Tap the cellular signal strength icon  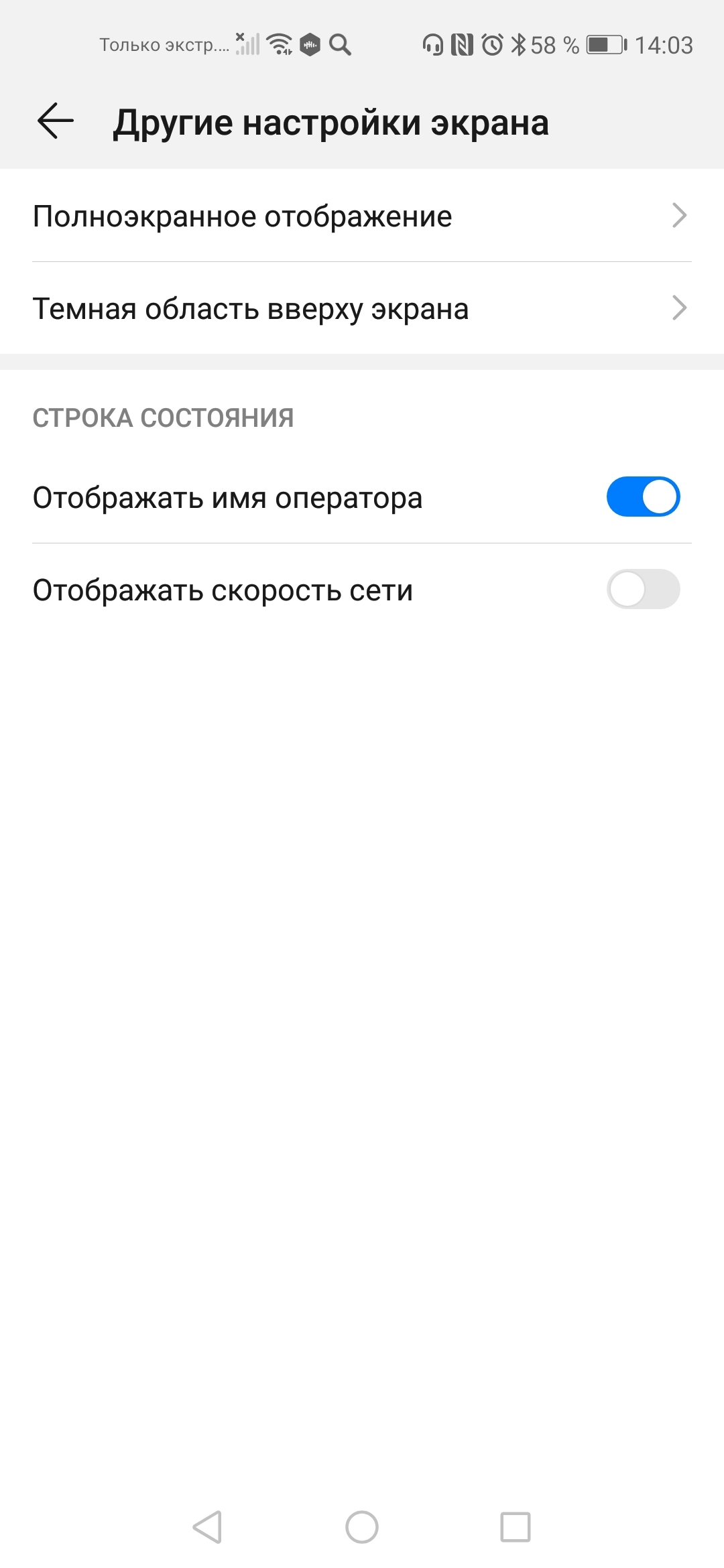point(249,44)
